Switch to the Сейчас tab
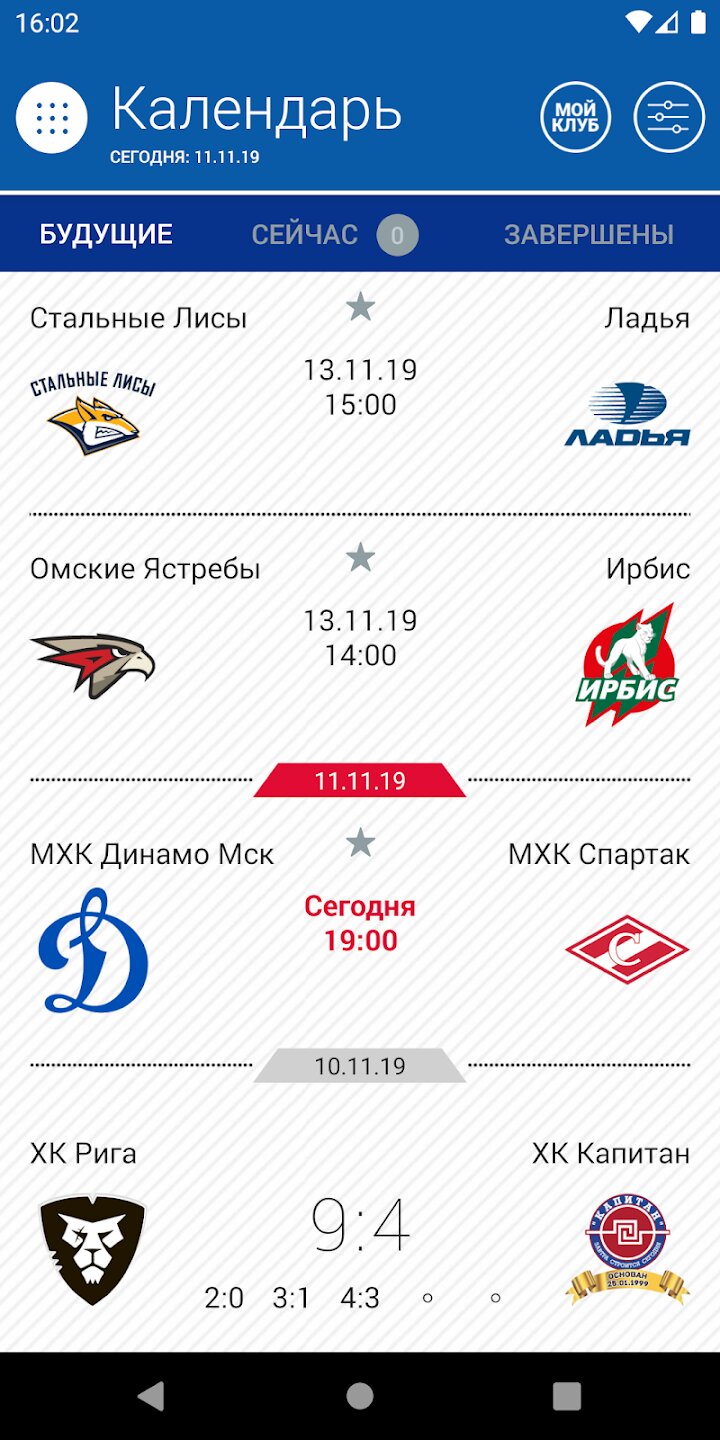Viewport: 720px width, 1440px height. (x=334, y=236)
